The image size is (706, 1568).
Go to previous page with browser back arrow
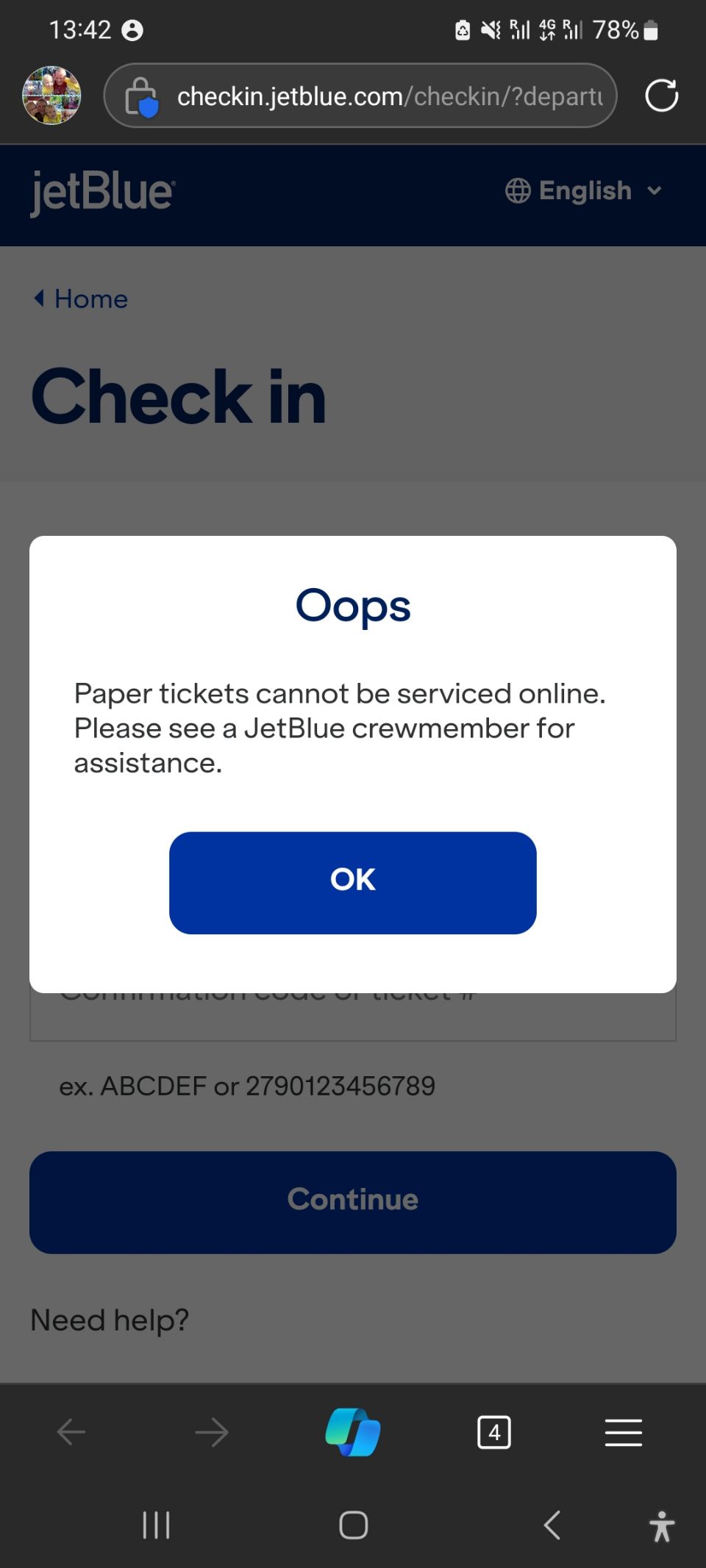point(71,1432)
